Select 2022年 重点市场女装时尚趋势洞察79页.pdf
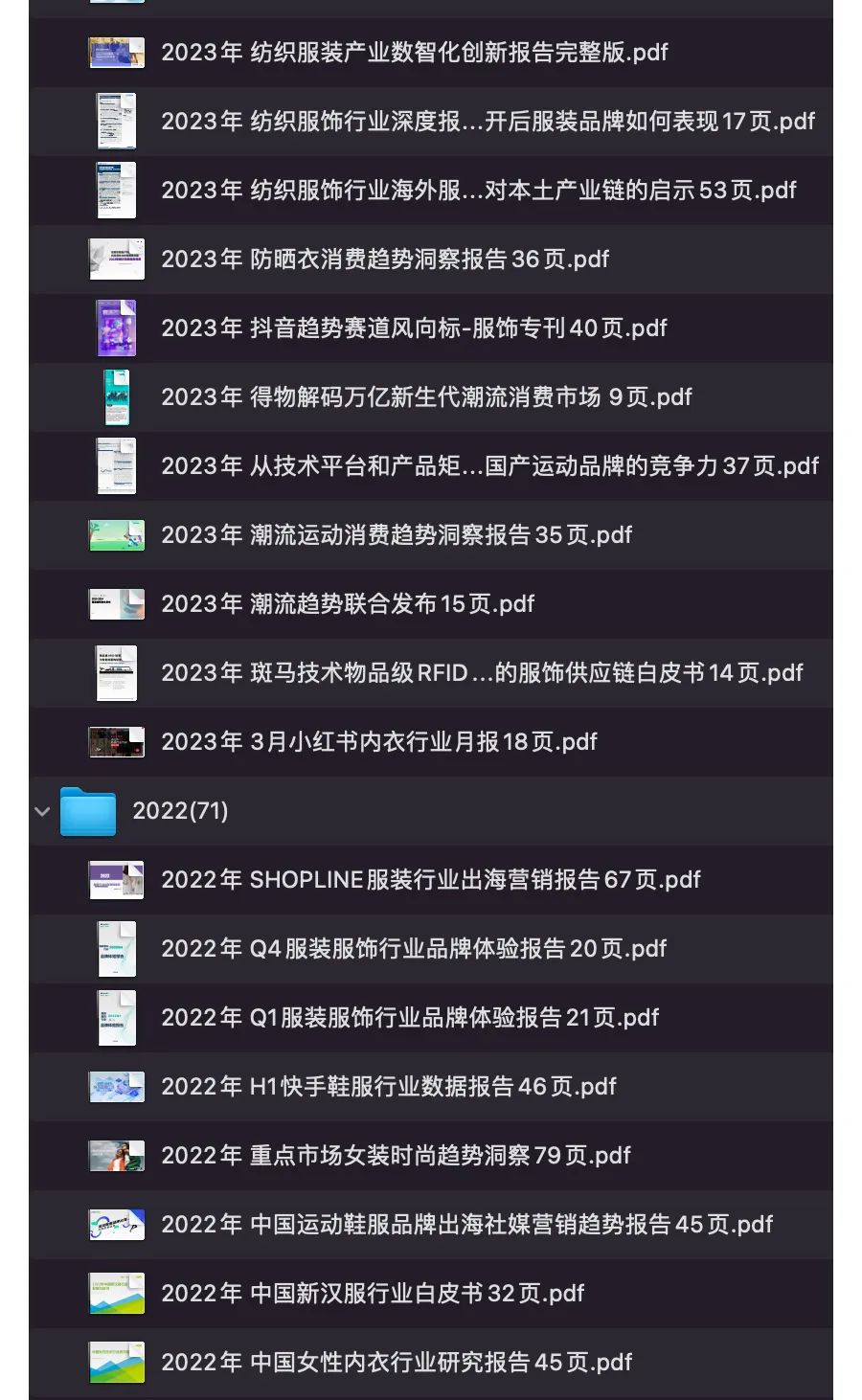Viewport: 862px width, 1400px height. pos(431,1156)
